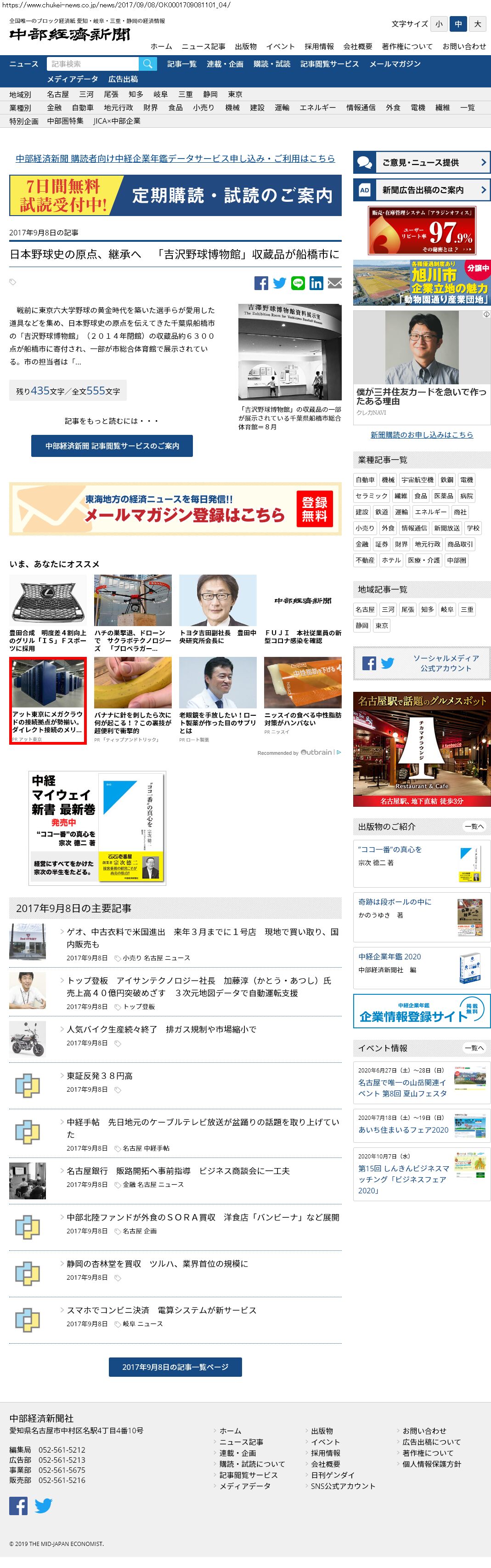491x1568 pixels.
Task: Select 自動車 in the 業種別 row
Action: [83, 108]
